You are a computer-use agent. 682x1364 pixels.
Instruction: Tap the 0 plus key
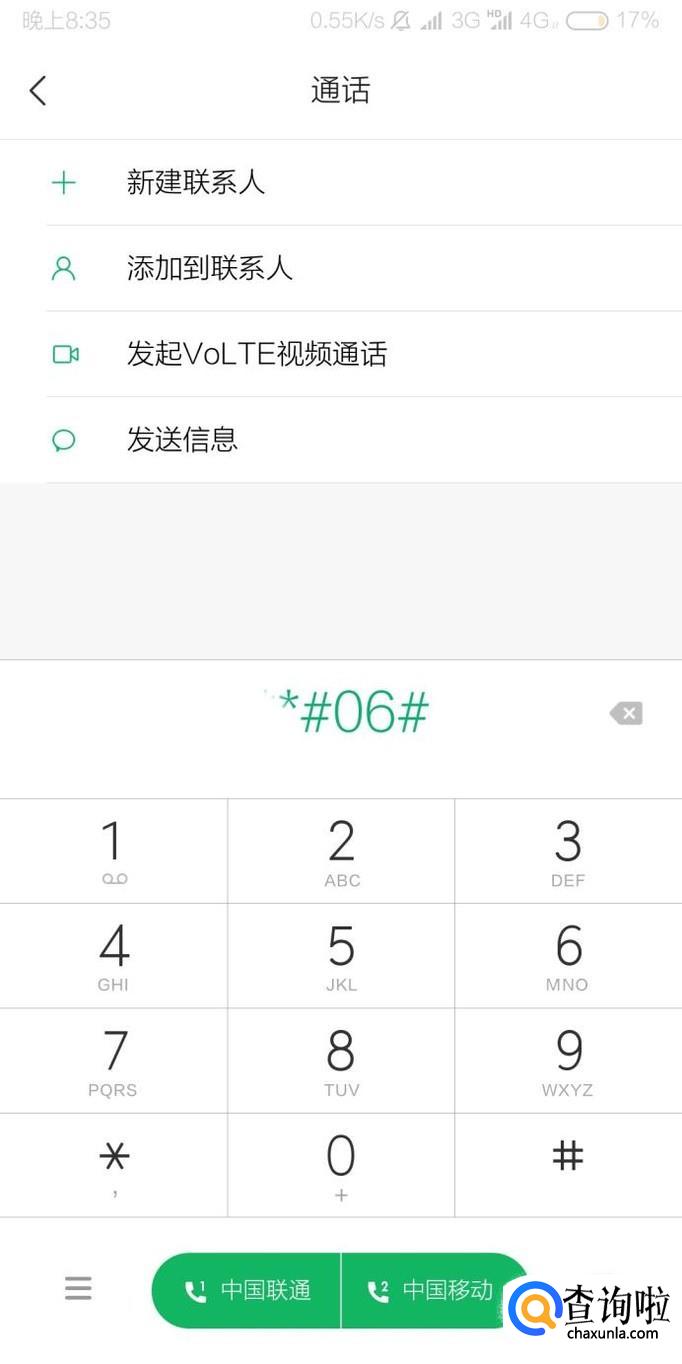[341, 1165]
